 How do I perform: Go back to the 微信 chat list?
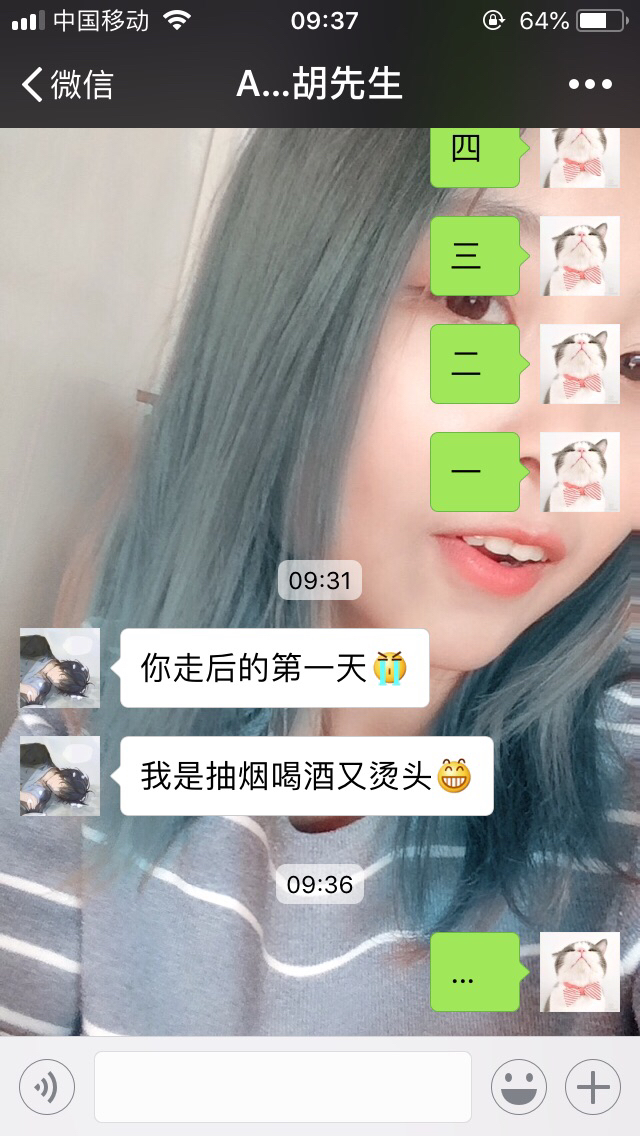pos(66,85)
